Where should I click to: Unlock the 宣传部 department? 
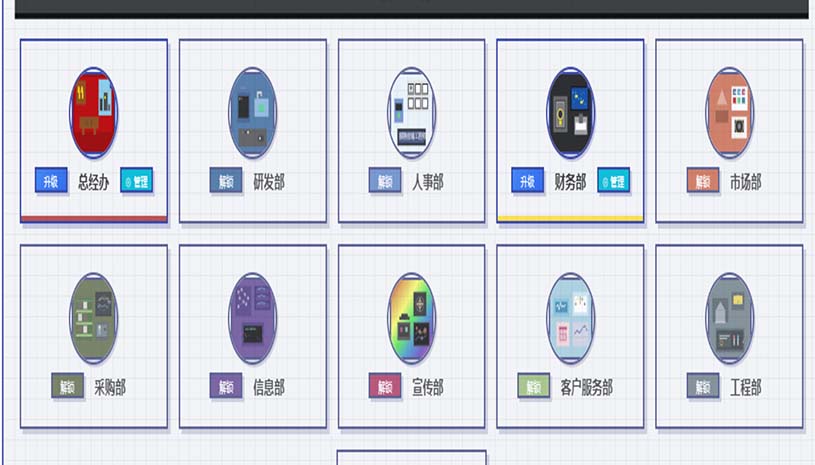(385, 386)
